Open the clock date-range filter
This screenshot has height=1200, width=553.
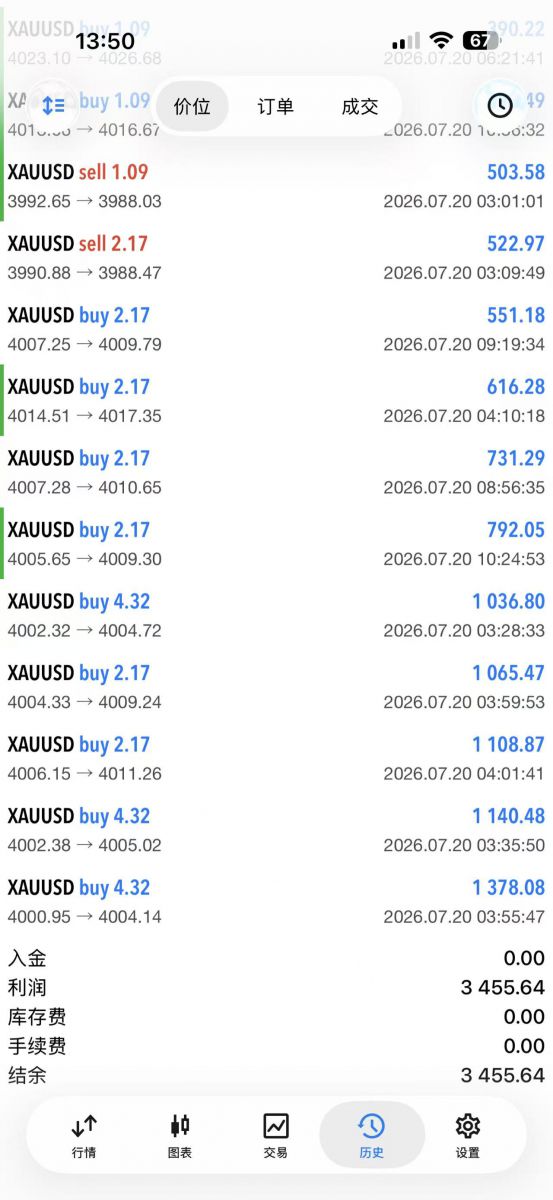[x=499, y=106]
